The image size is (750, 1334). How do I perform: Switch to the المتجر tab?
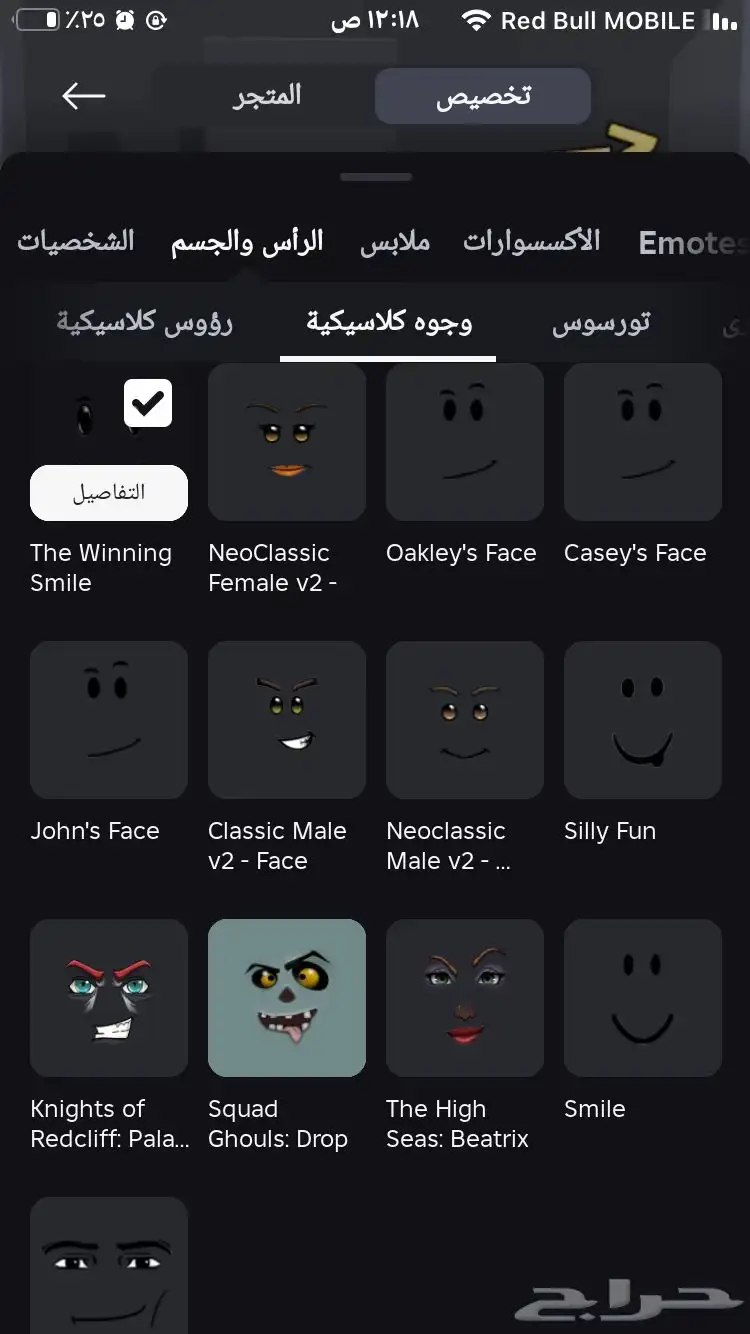(267, 96)
